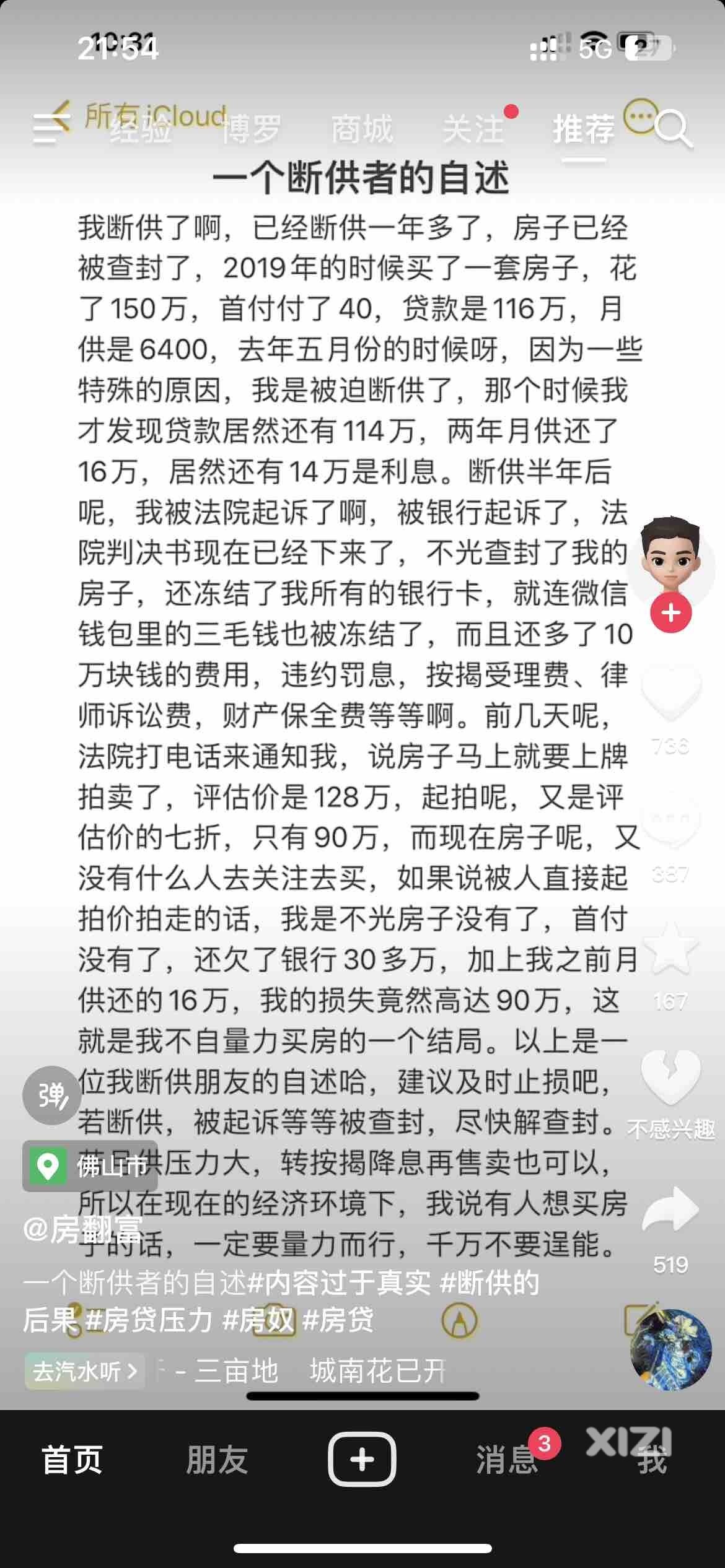Viewport: 725px width, 1568px height.
Task: Toggle the 弹 bullet comments button
Action: point(52,1095)
